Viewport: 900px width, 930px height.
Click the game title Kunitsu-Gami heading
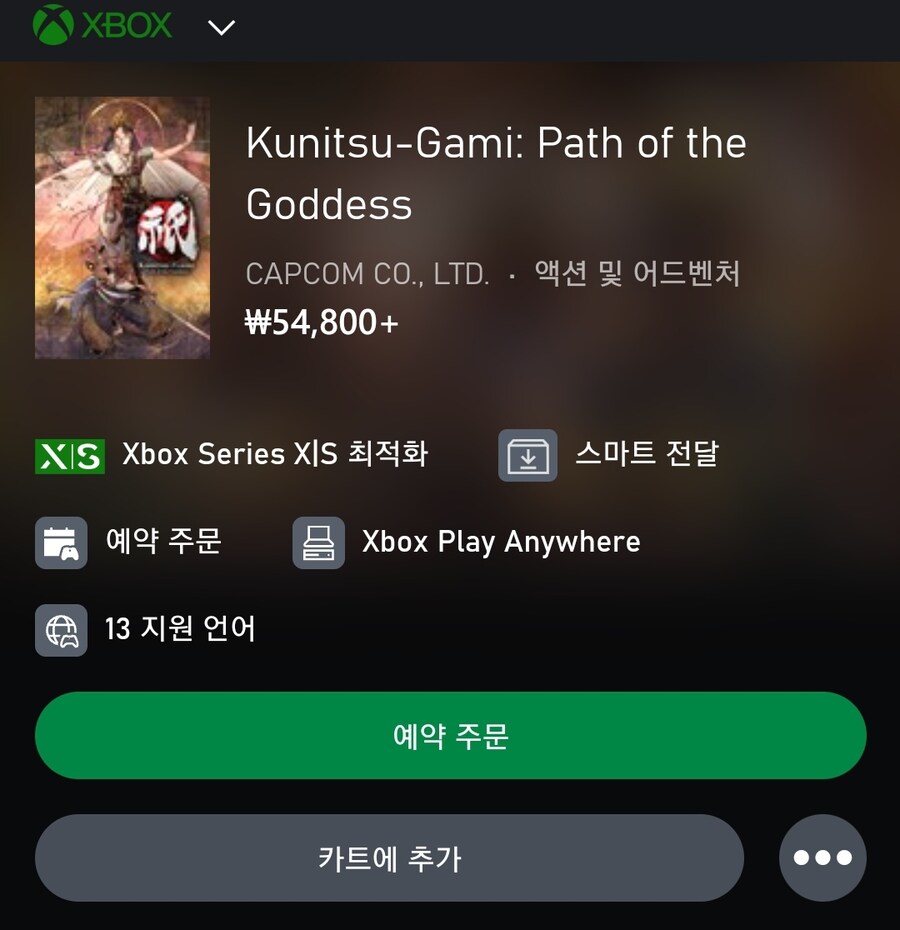pos(495,173)
